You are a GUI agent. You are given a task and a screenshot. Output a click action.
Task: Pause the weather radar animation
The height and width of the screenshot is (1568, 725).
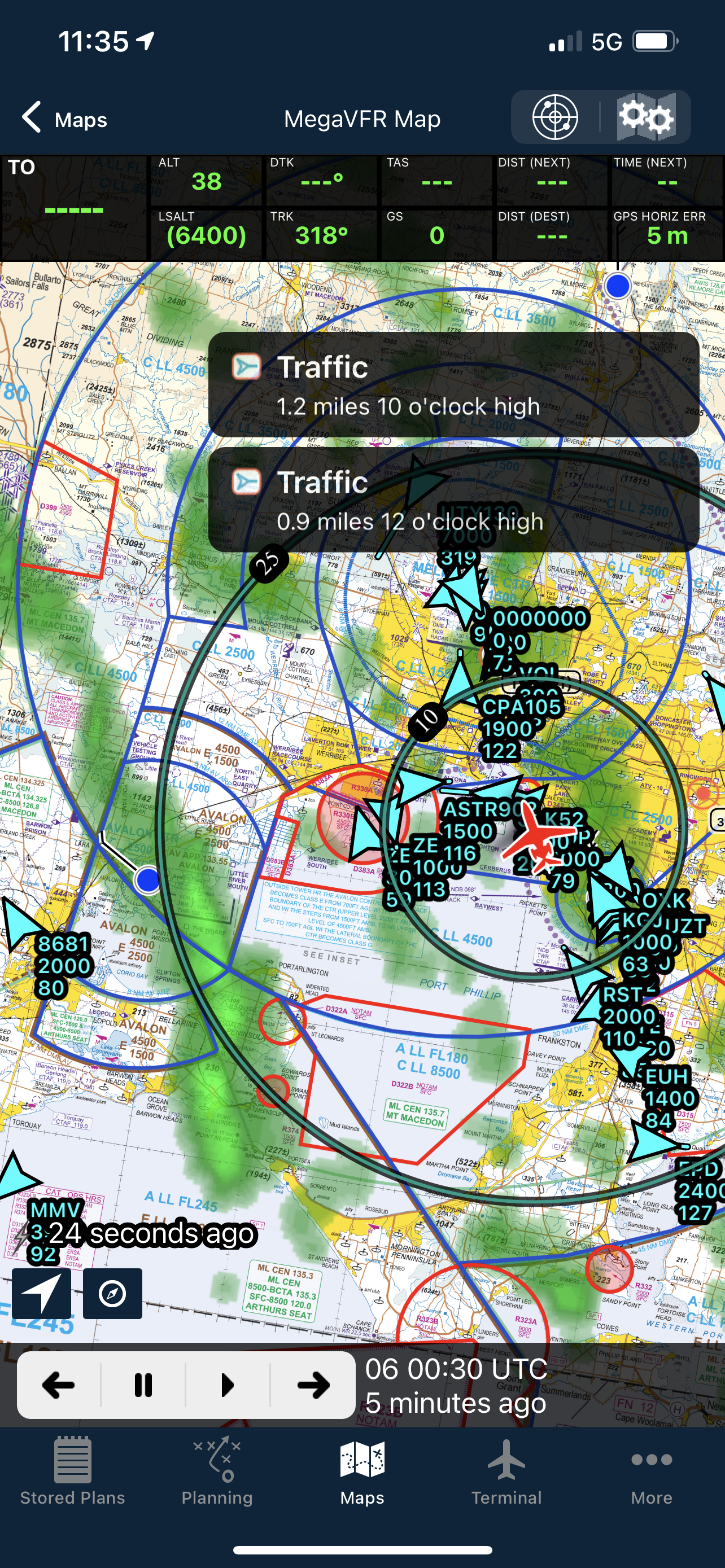(143, 1386)
